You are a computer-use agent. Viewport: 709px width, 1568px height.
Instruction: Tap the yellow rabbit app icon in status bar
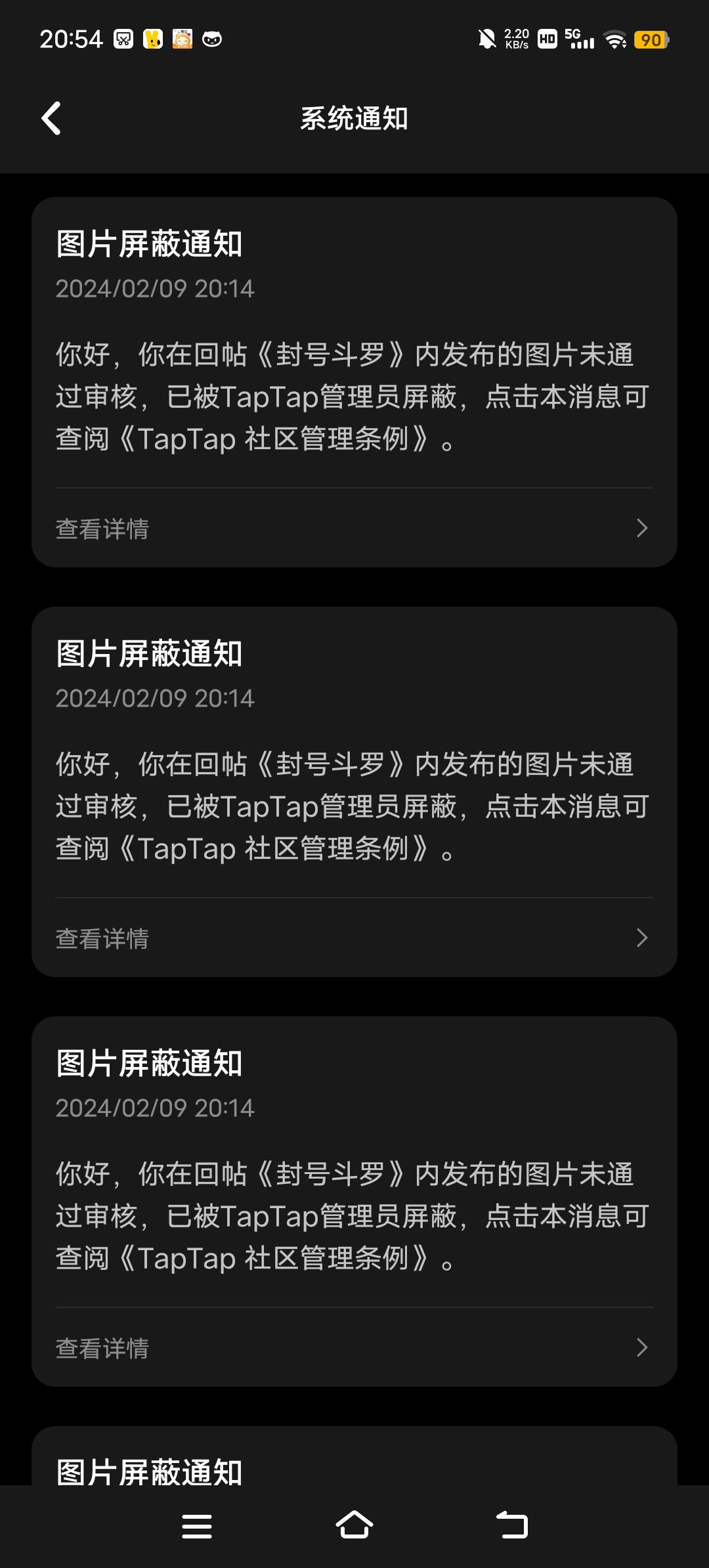coord(152,39)
